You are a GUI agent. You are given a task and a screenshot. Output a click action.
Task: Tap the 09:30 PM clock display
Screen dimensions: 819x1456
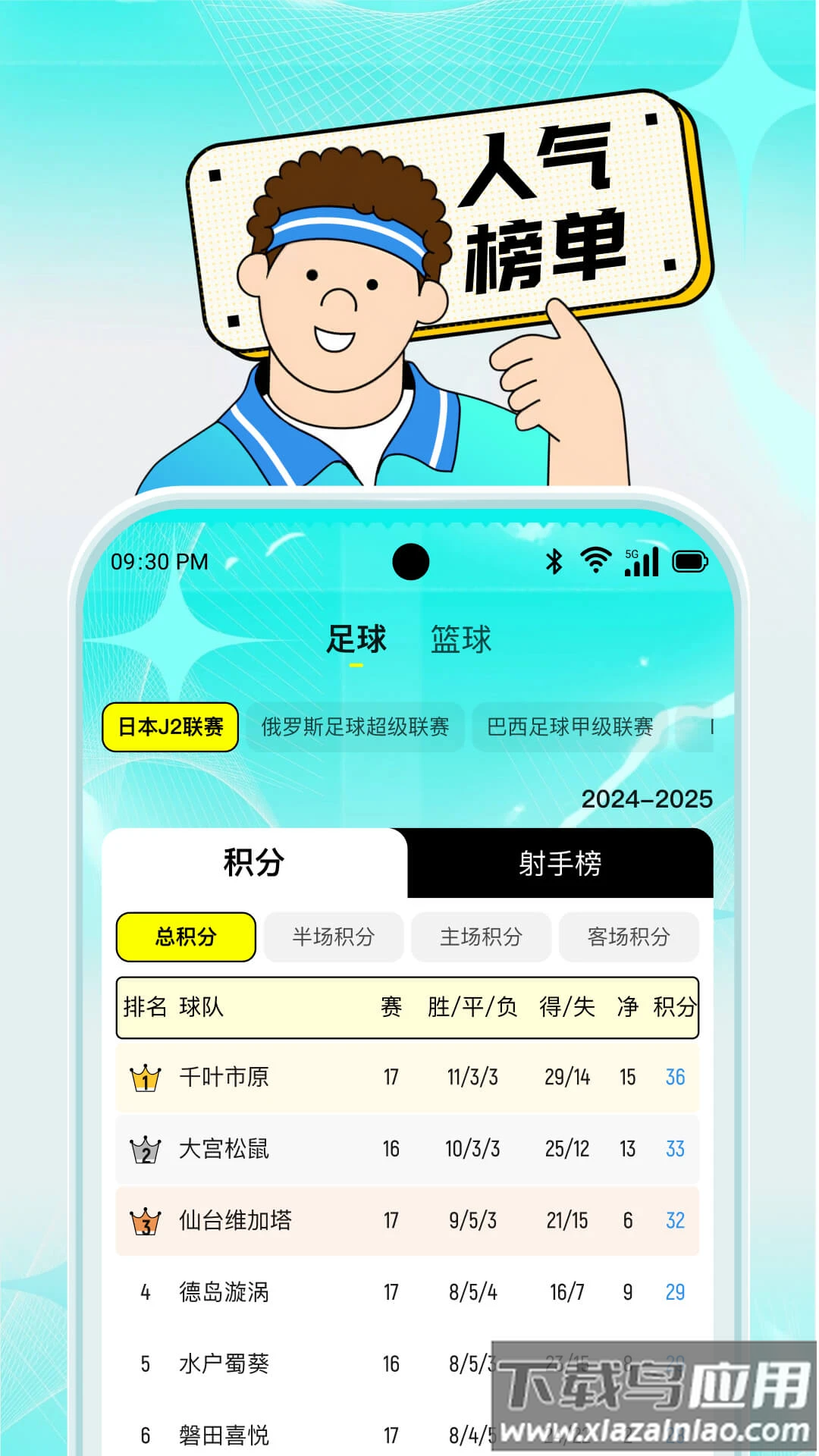click(159, 561)
